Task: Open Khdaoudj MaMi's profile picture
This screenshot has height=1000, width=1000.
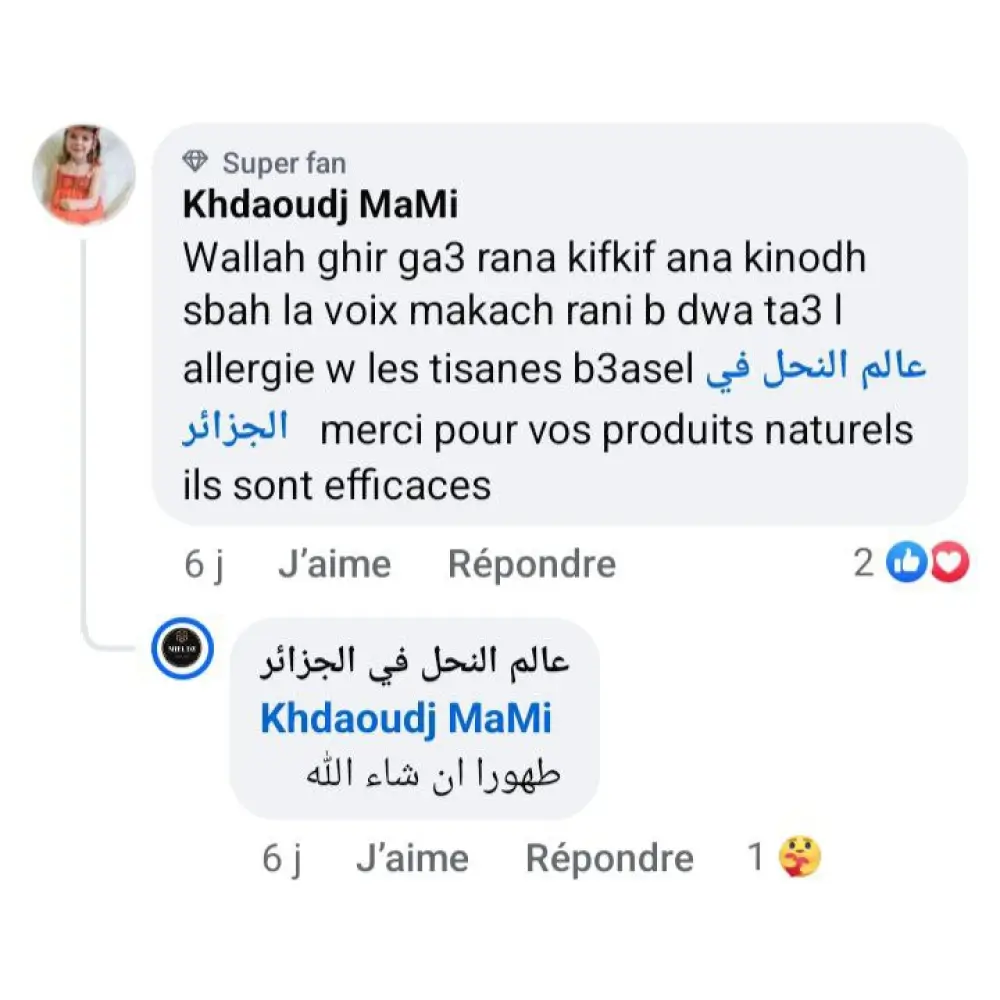Action: point(83,175)
